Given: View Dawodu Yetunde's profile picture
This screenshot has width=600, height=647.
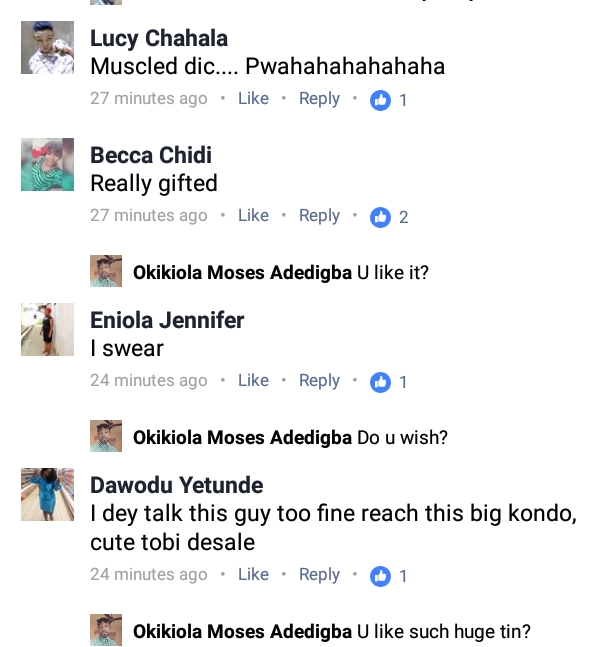Looking at the screenshot, I should pos(47,495).
